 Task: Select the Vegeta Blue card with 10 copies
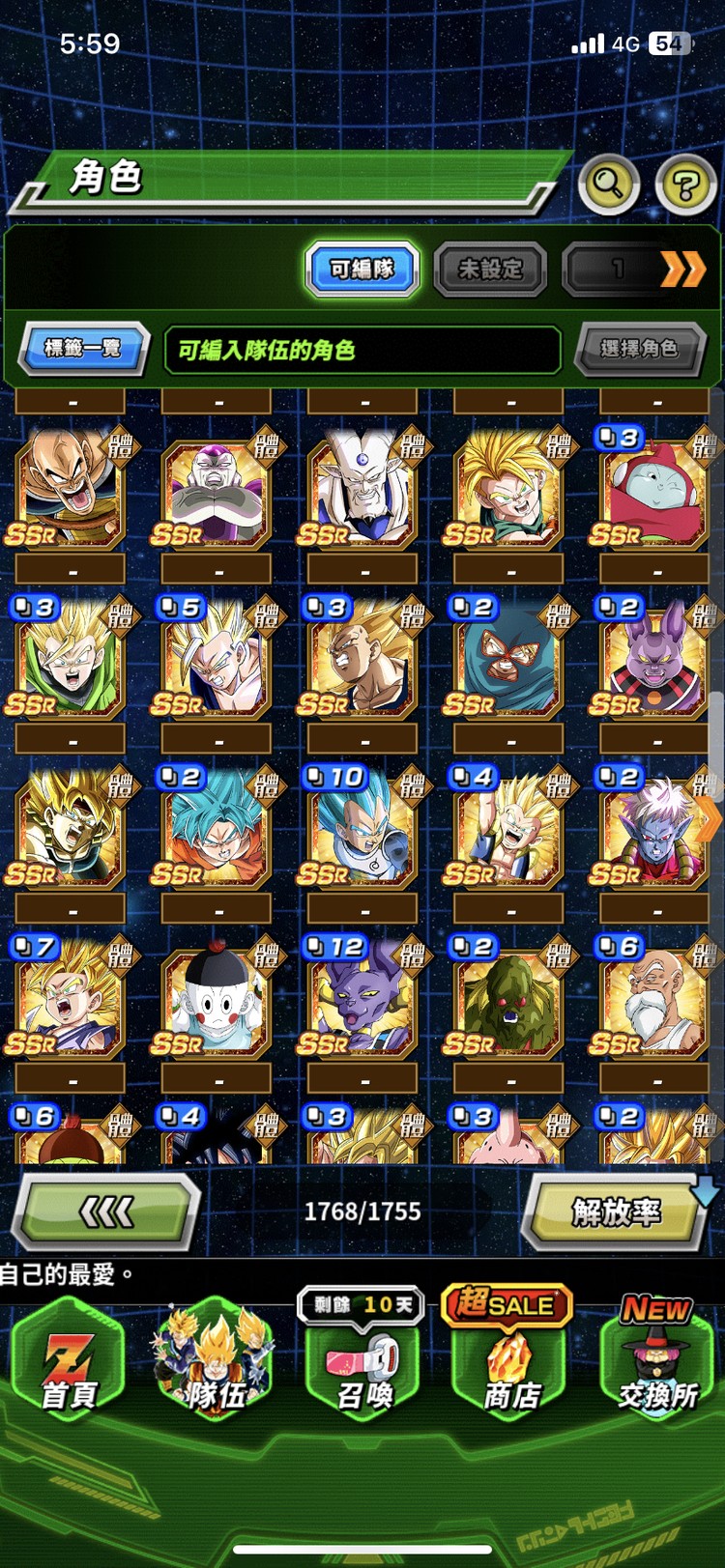point(362,831)
